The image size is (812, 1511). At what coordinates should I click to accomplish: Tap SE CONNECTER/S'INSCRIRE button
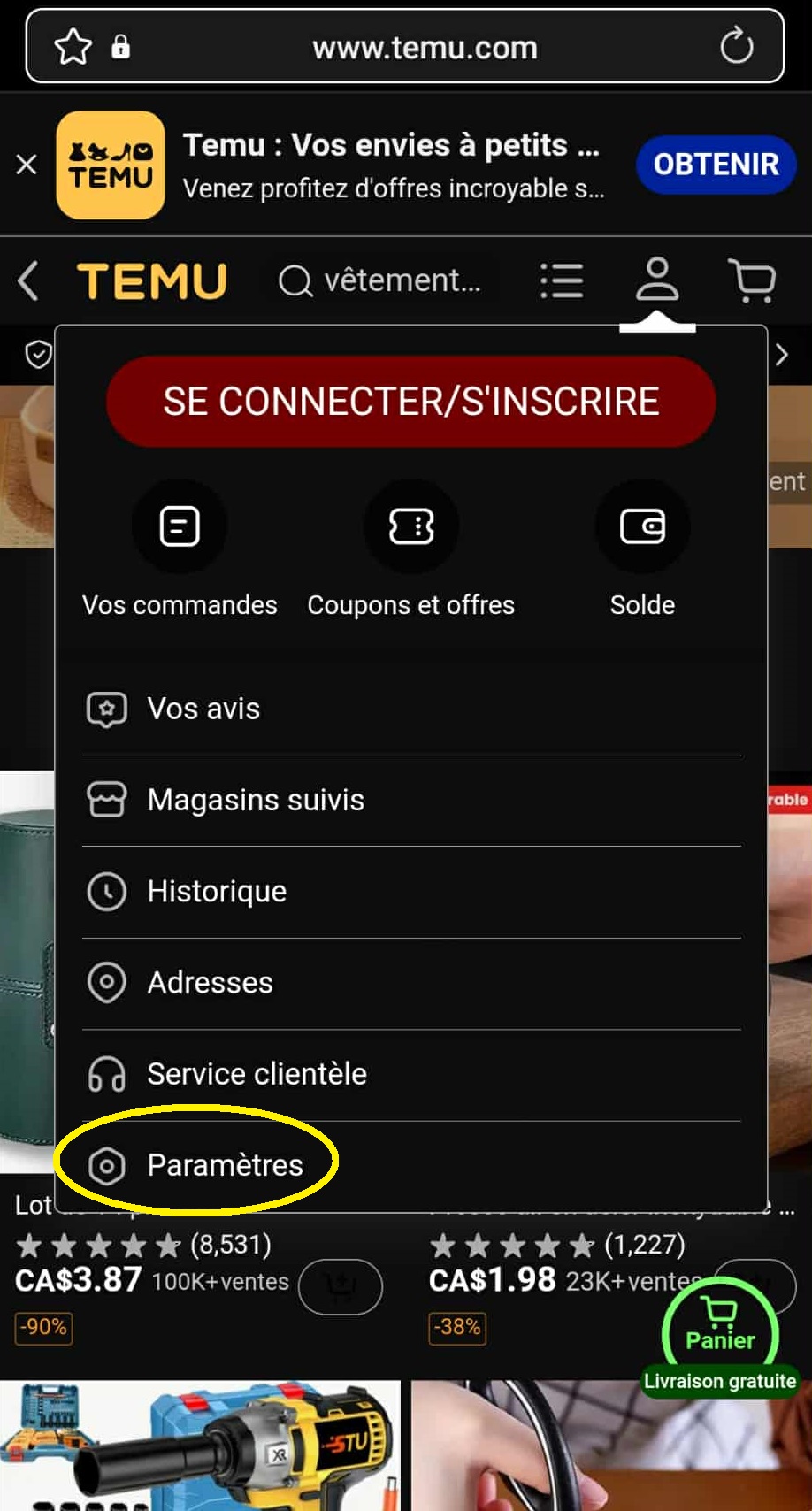pos(410,402)
